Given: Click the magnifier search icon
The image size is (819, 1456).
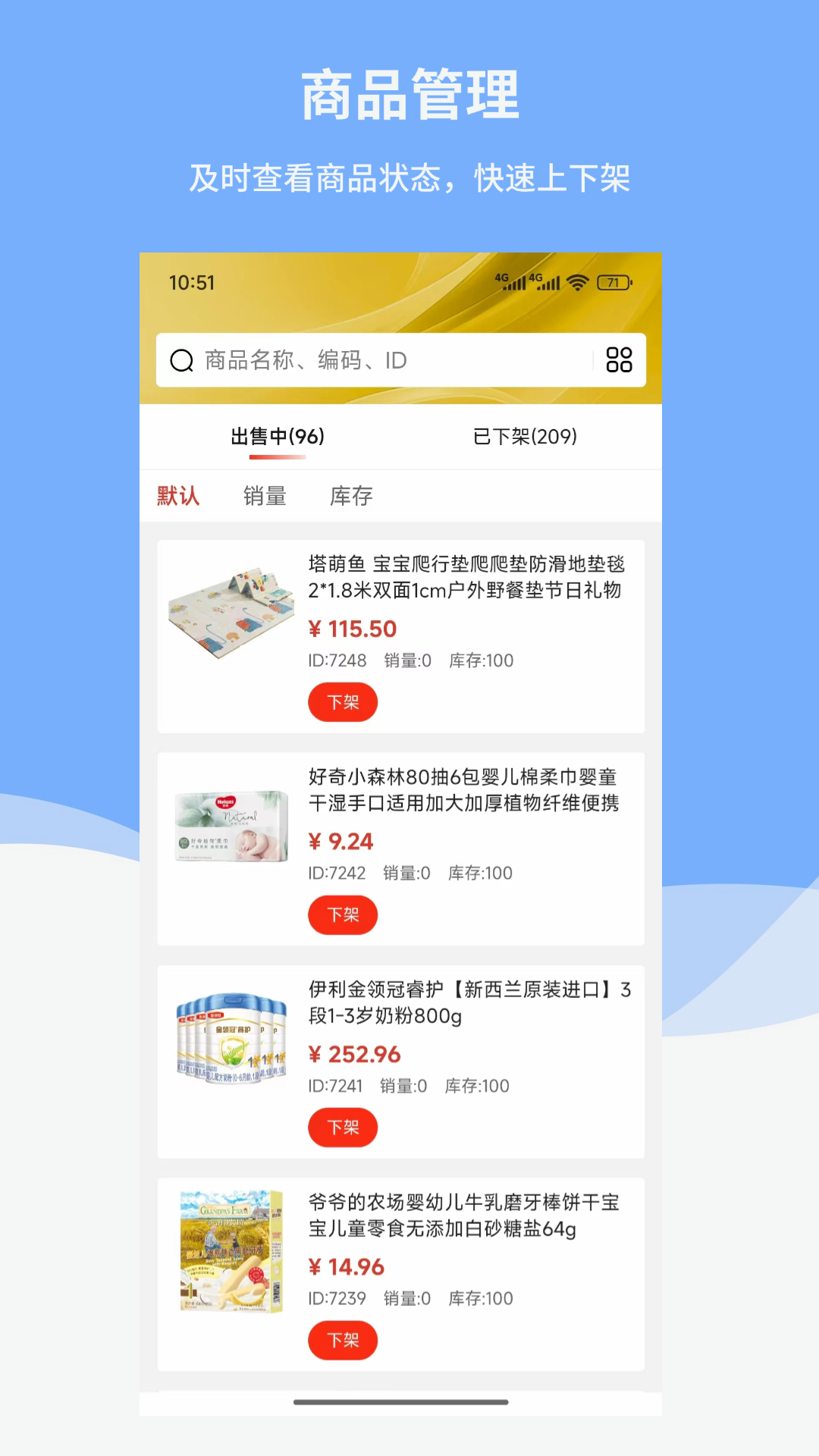Looking at the screenshot, I should click(x=180, y=360).
